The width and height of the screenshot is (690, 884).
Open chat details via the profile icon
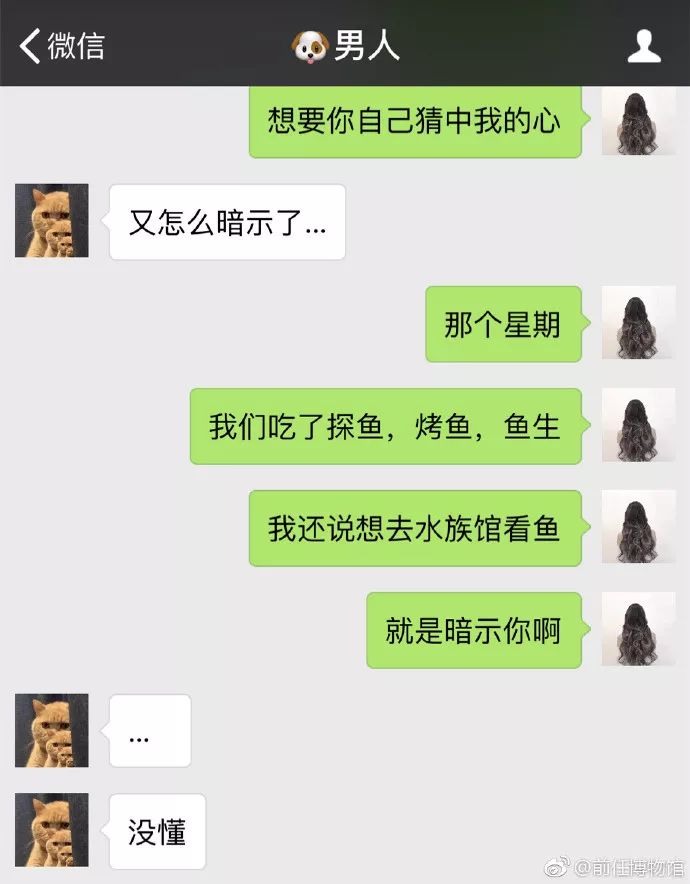pyautogui.click(x=644, y=46)
